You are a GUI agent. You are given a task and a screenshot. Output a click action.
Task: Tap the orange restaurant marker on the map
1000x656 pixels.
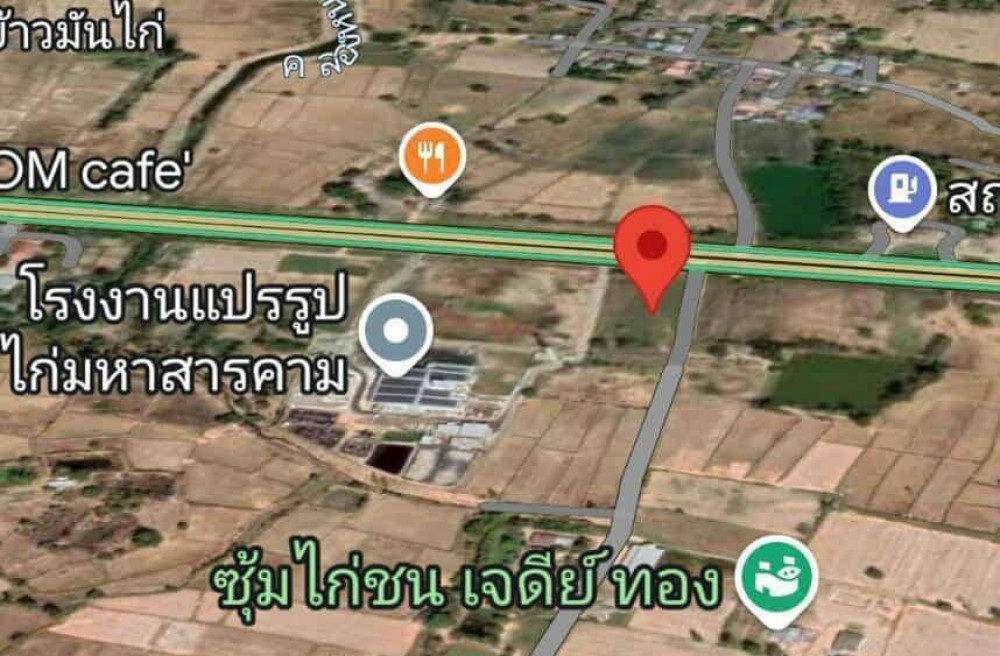[x=432, y=154]
